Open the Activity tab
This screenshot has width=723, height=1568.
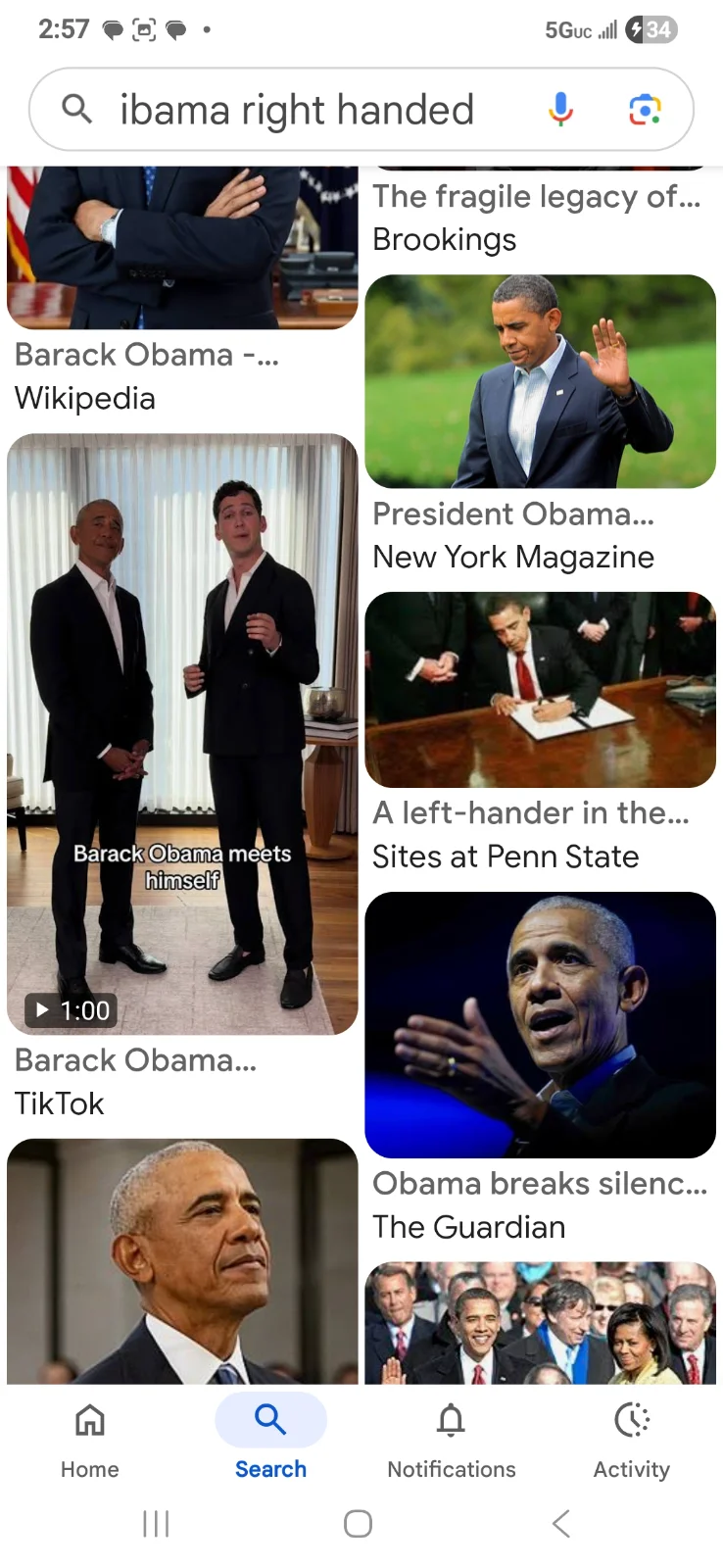click(x=631, y=1437)
